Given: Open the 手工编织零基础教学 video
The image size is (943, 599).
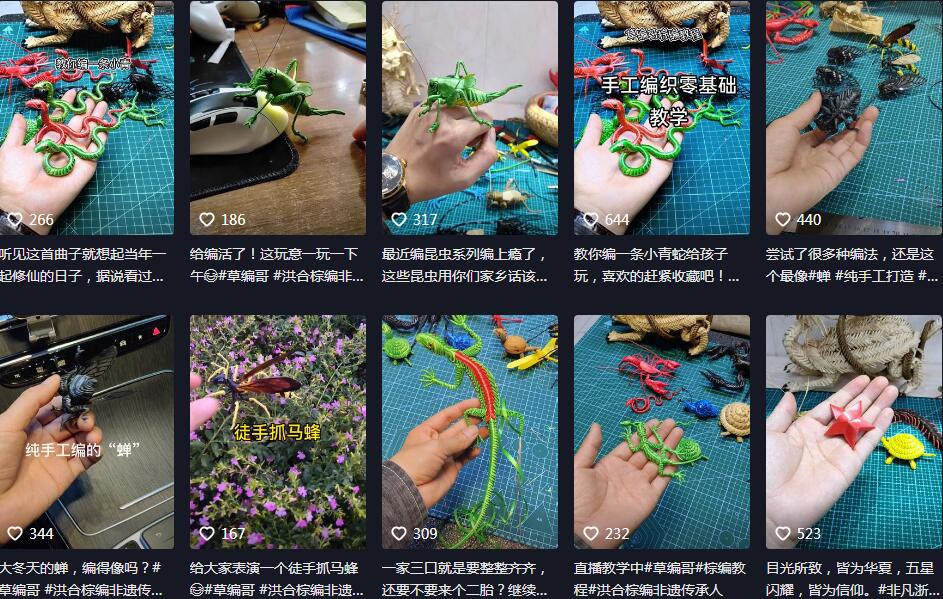Looking at the screenshot, I should 661,118.
